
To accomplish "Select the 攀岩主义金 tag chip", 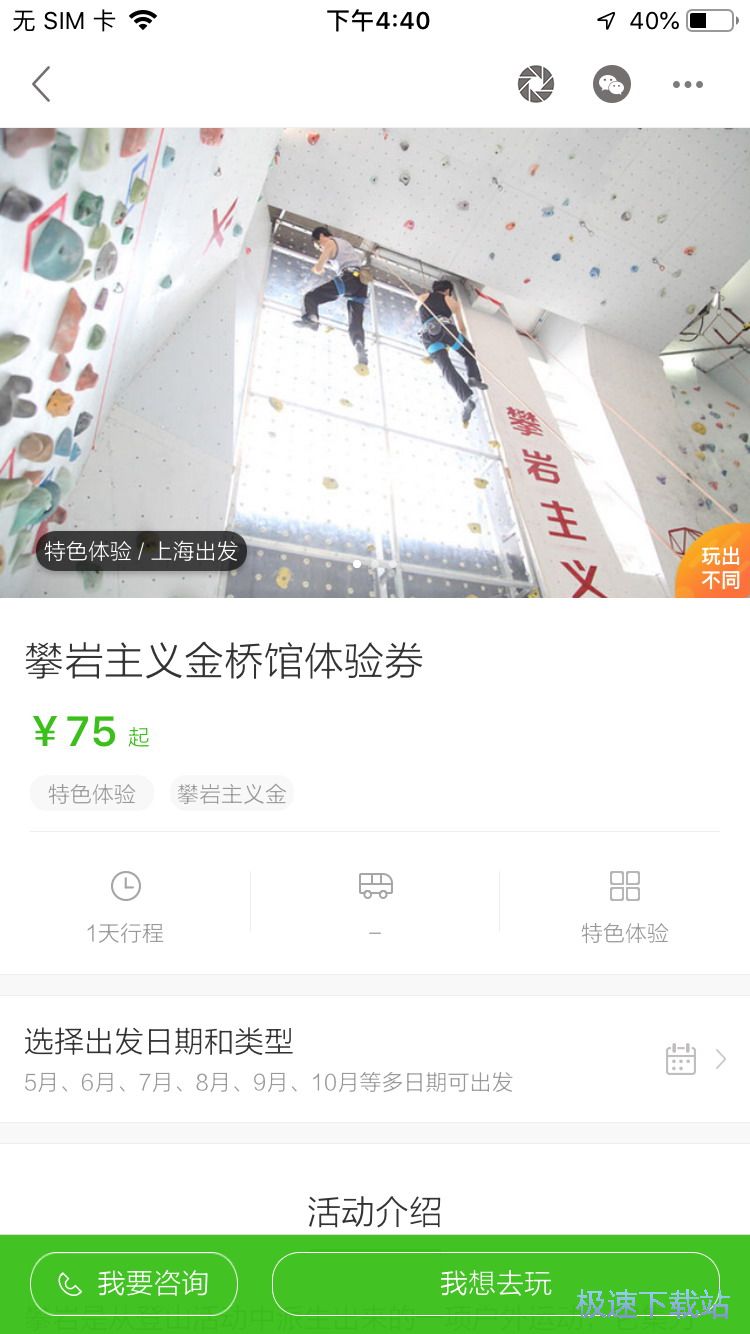I will [x=232, y=794].
